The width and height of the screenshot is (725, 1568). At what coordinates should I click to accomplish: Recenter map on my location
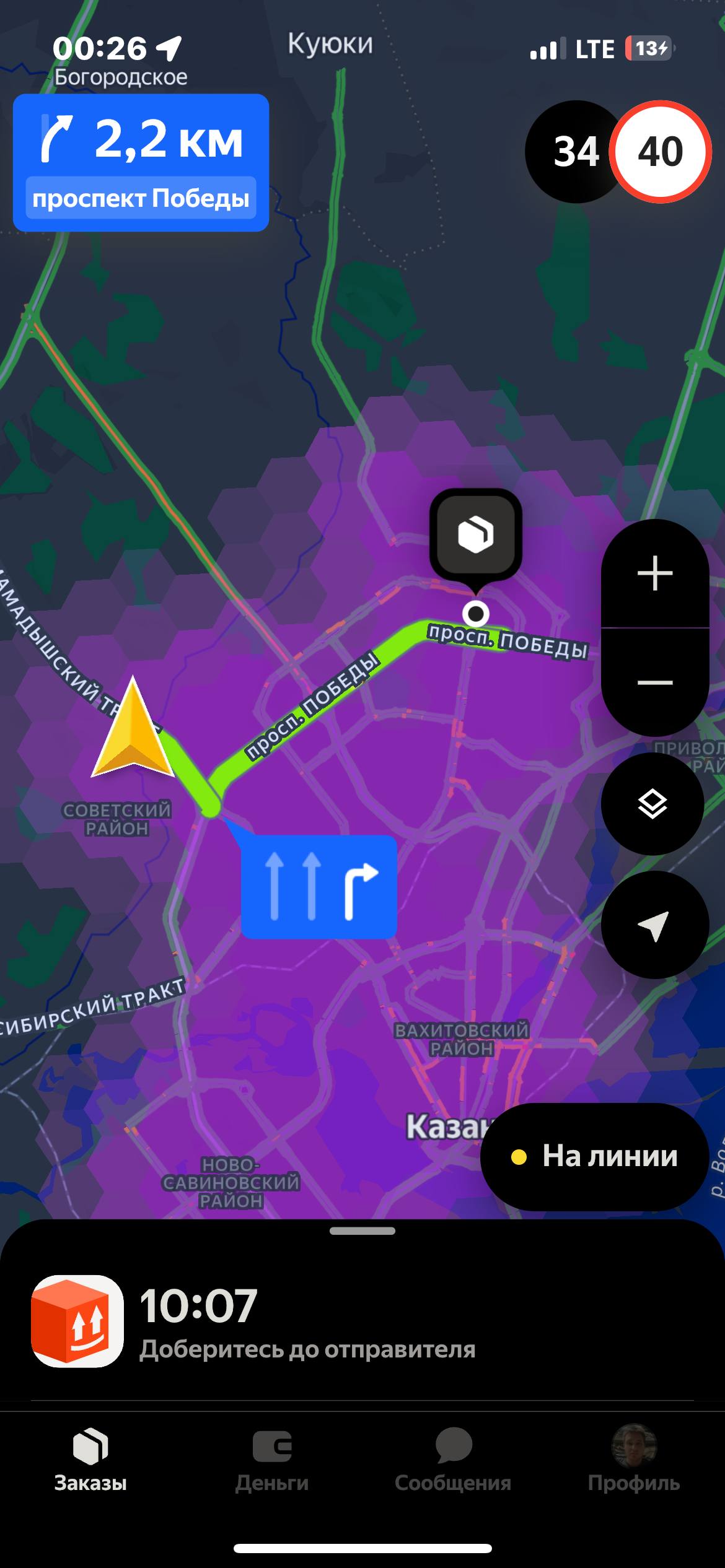pos(654,925)
